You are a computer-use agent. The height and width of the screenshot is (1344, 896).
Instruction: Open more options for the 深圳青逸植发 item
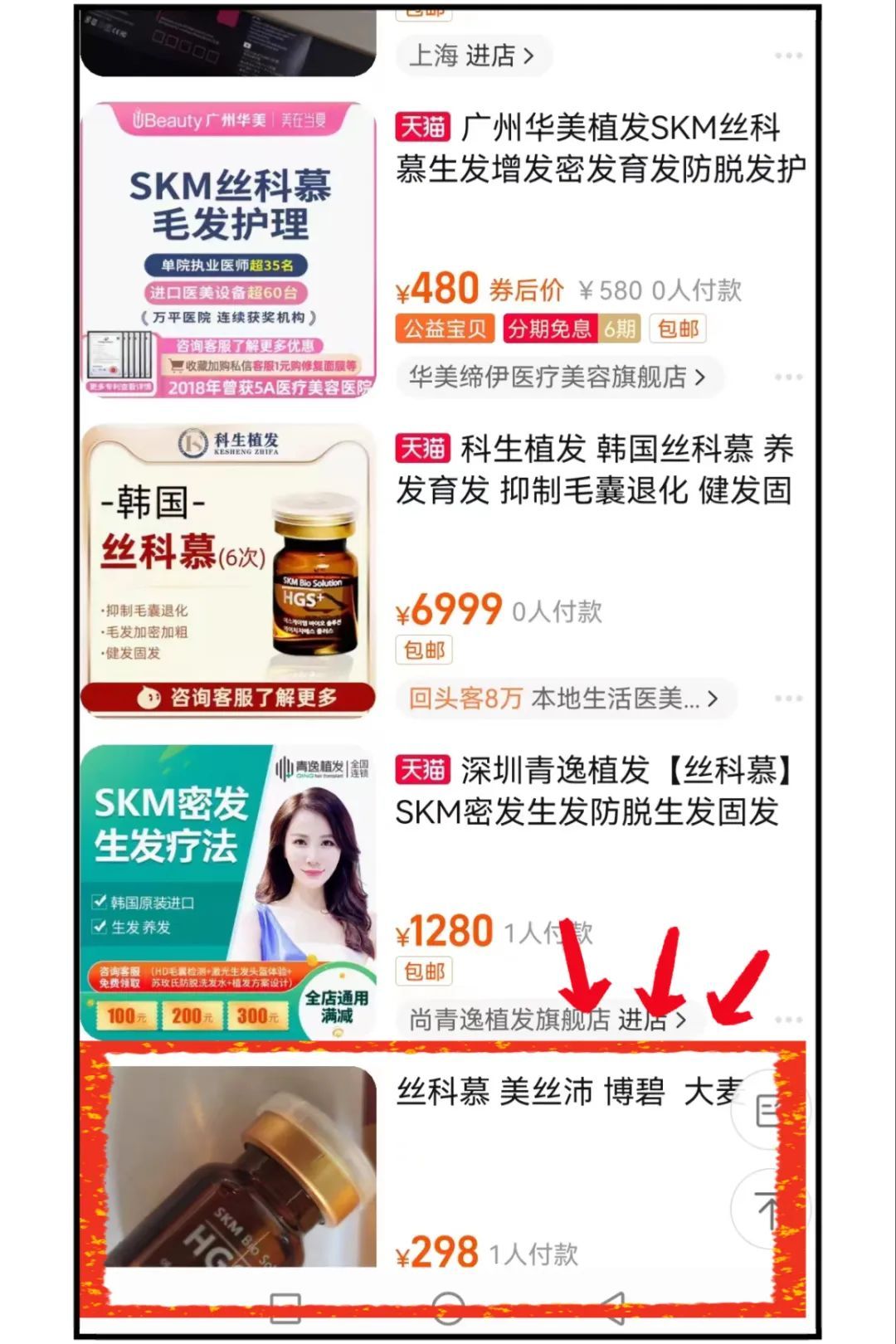(x=787, y=1020)
